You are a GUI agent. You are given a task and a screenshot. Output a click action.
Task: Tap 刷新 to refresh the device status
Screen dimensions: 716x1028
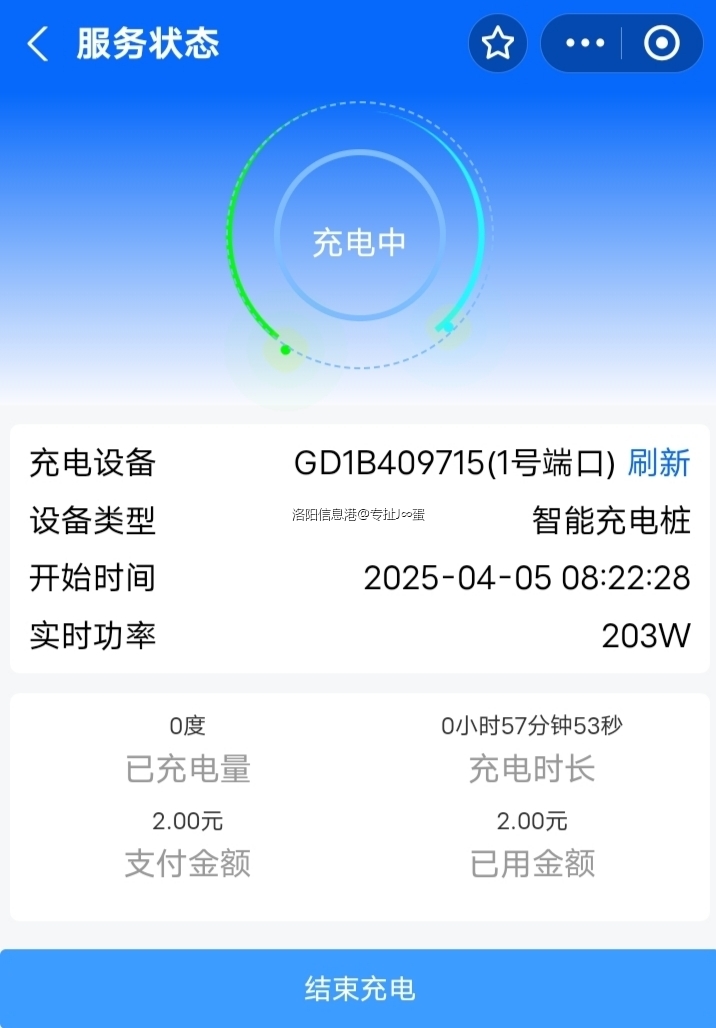(659, 463)
